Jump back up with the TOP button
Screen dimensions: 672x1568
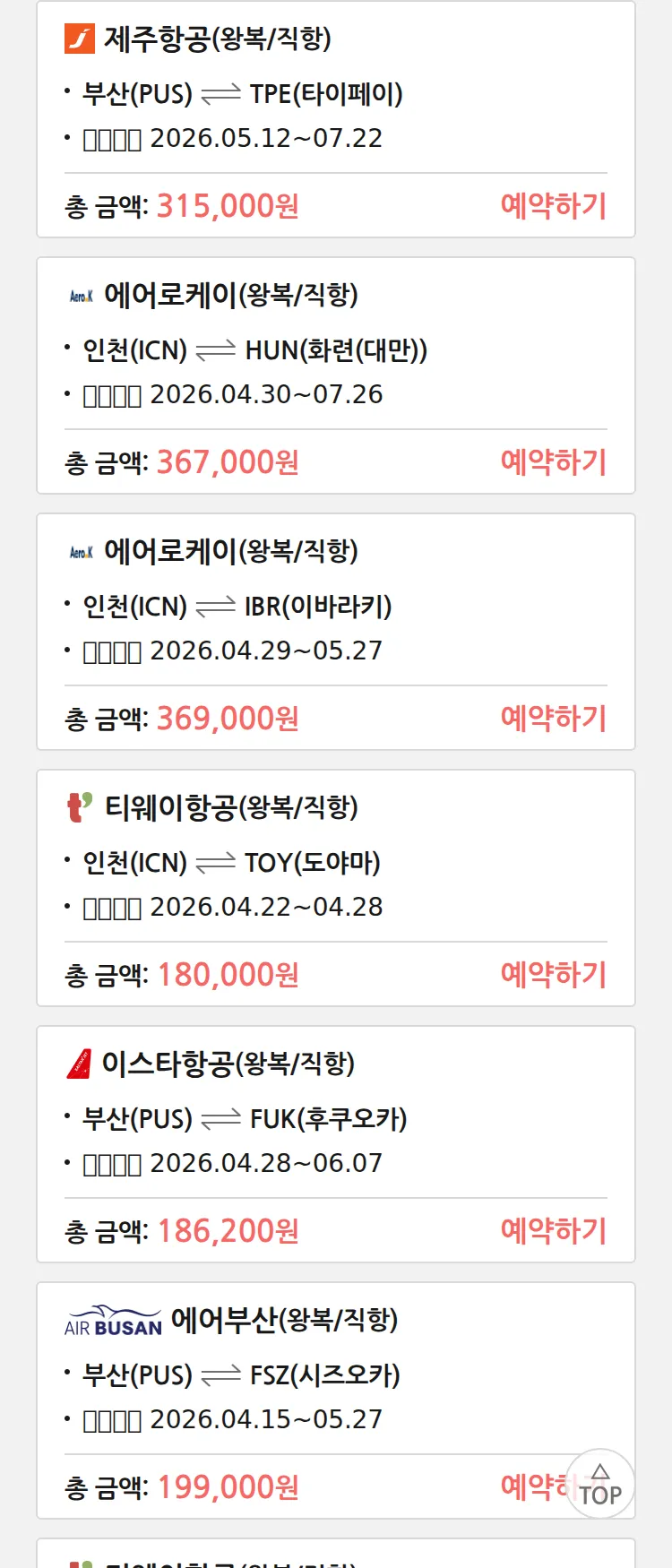pos(600,1486)
